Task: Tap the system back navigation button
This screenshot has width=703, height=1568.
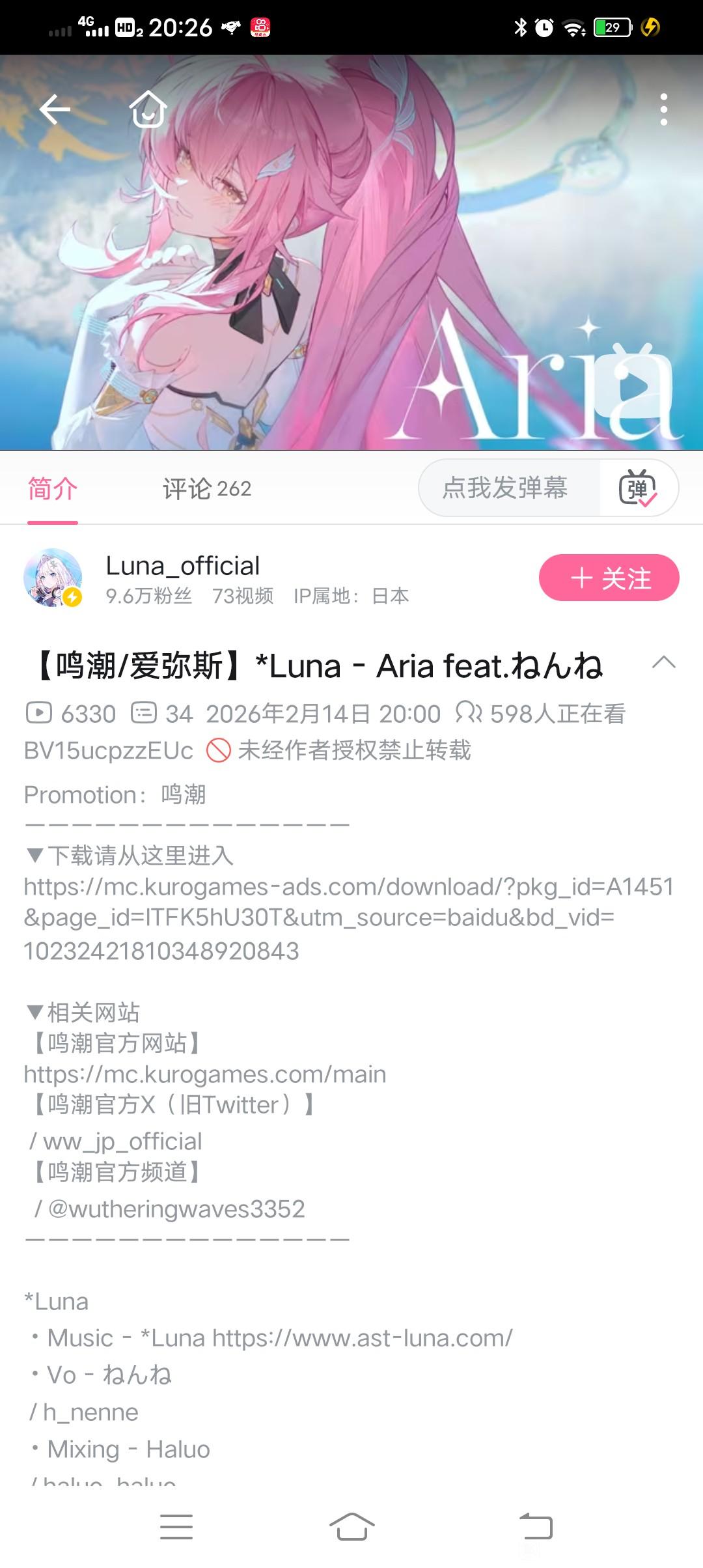Action: click(536, 1526)
